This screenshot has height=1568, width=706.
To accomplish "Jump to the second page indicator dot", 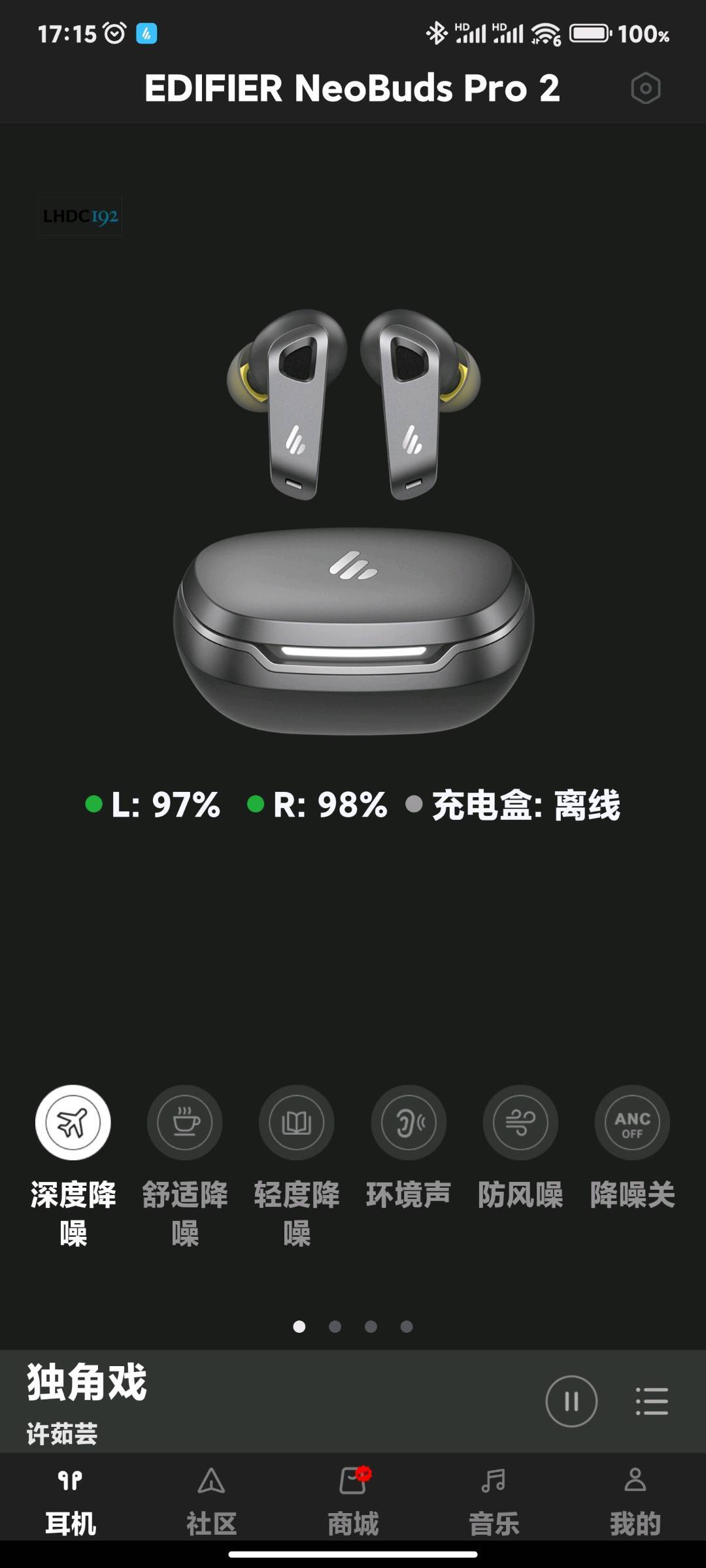I will [335, 1326].
